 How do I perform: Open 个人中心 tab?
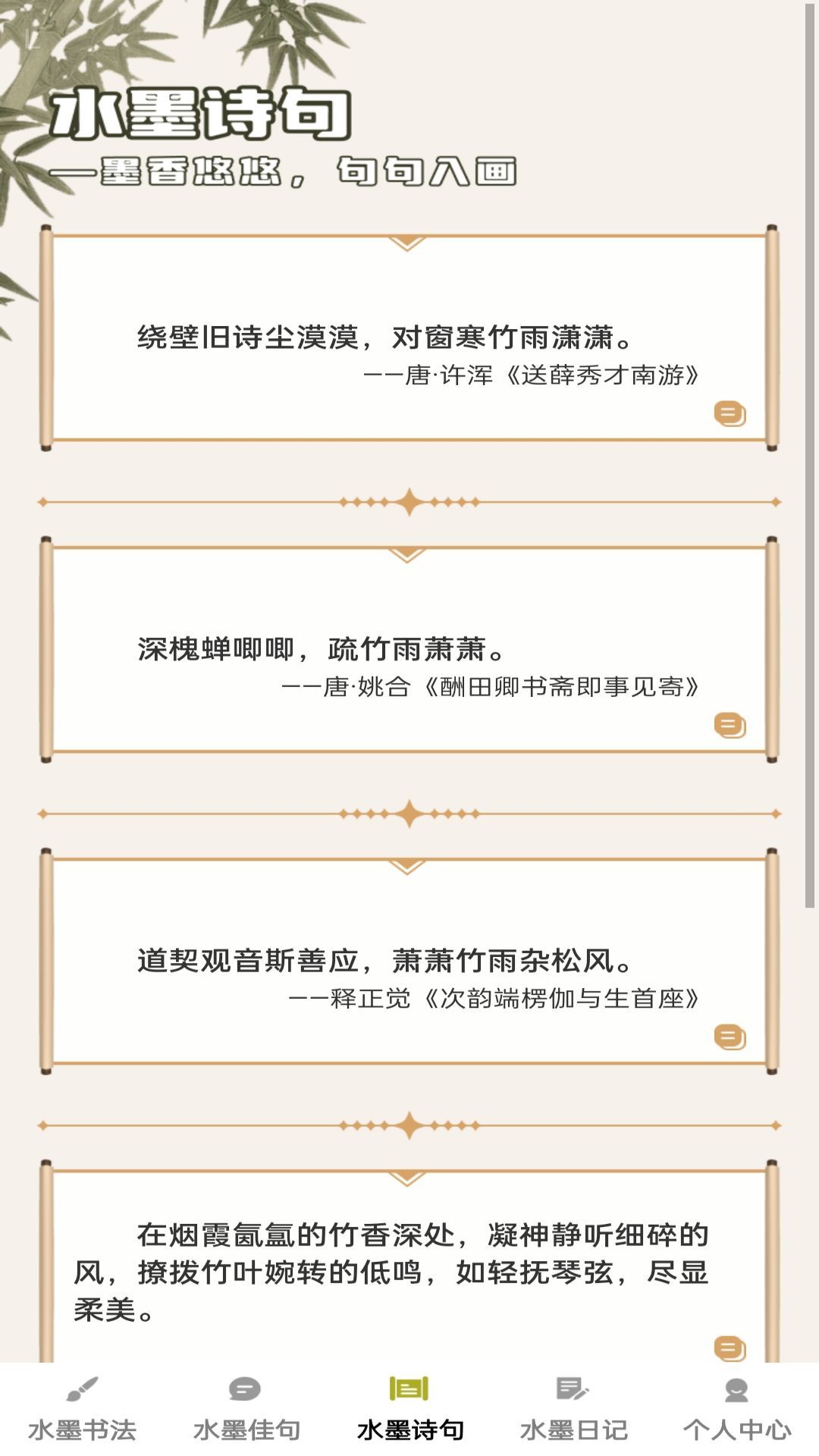click(737, 1410)
